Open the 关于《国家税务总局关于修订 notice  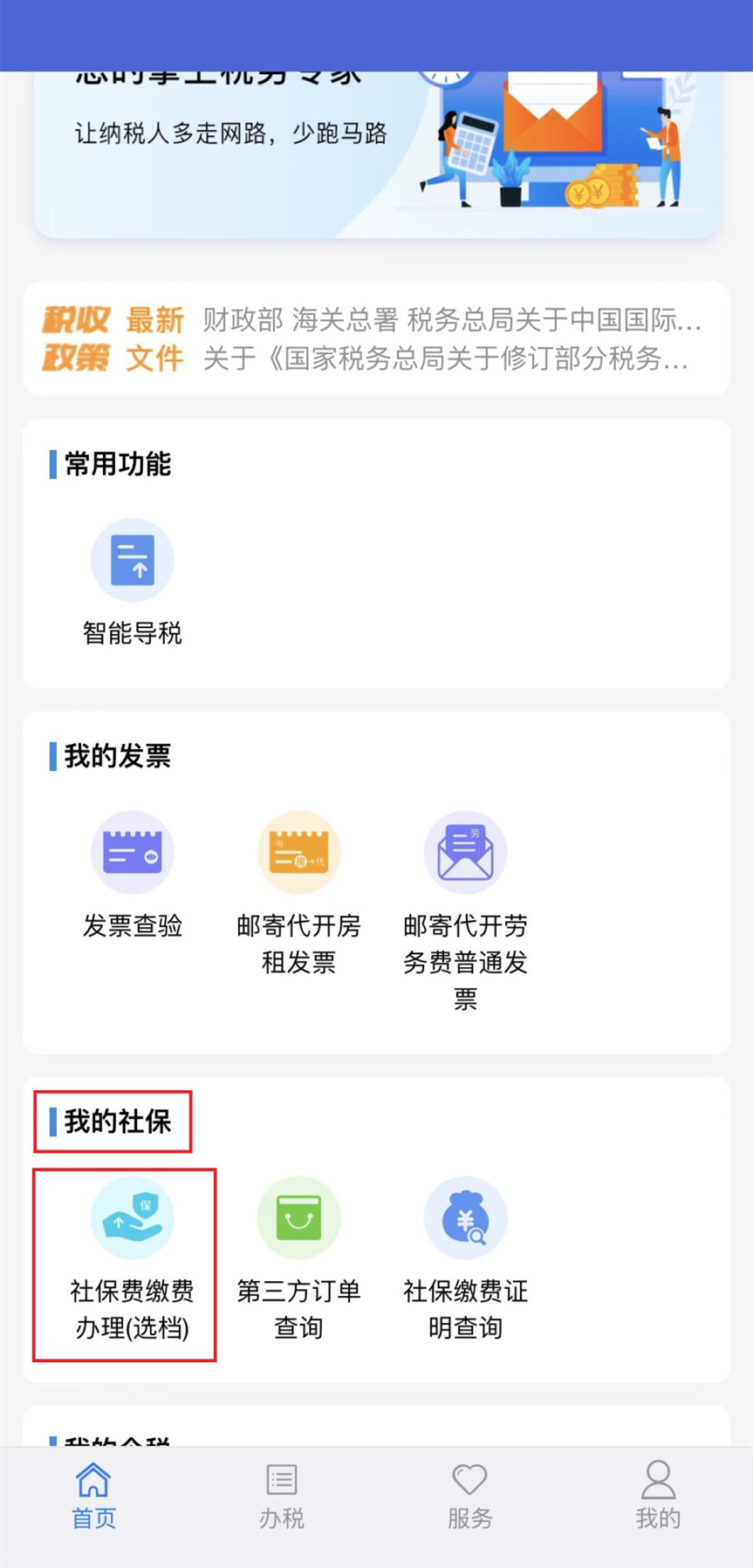[446, 358]
